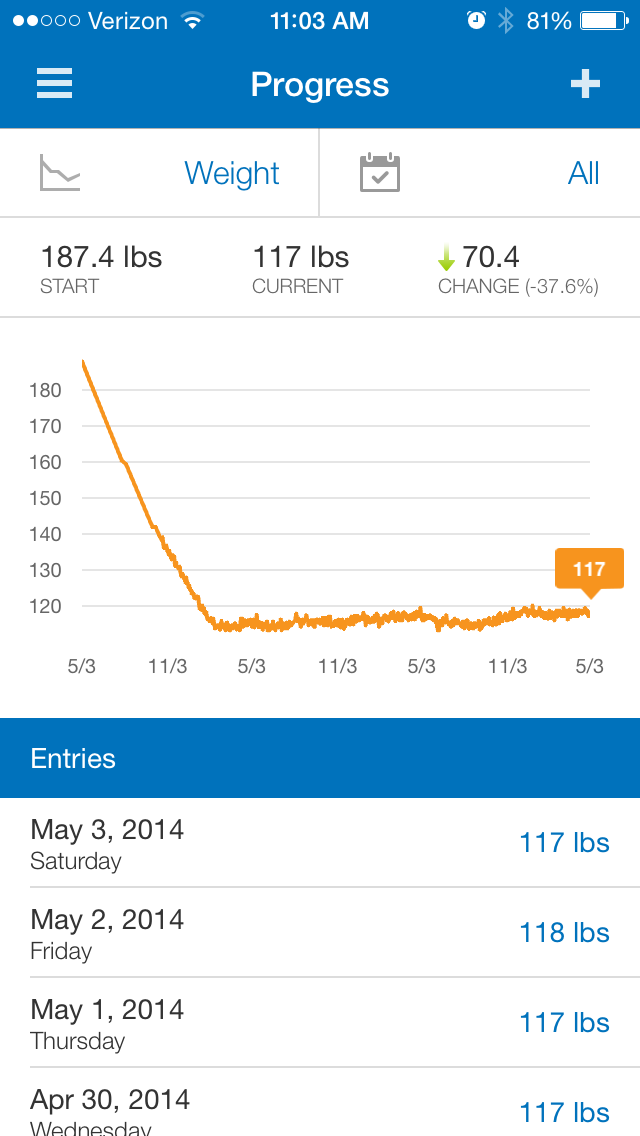The width and height of the screenshot is (640, 1136).
Task: Select the May 2, 2014 weight entry
Action: (x=320, y=933)
